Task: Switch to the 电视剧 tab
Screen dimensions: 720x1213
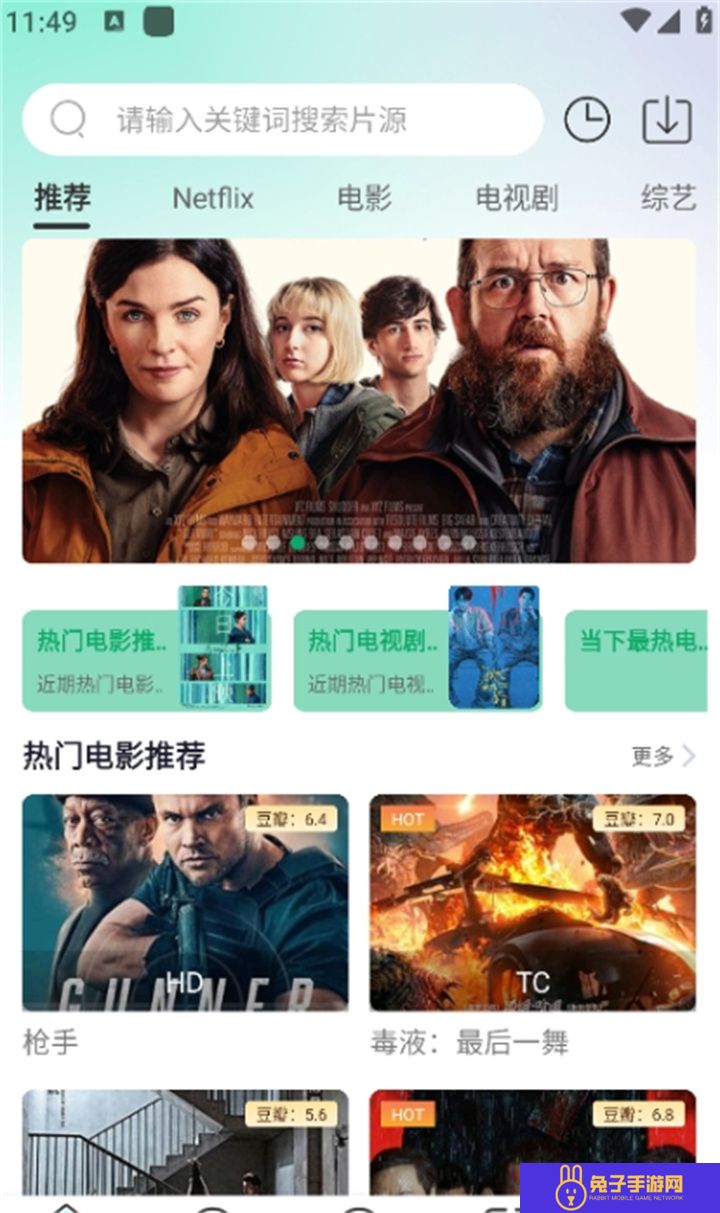Action: point(516,198)
